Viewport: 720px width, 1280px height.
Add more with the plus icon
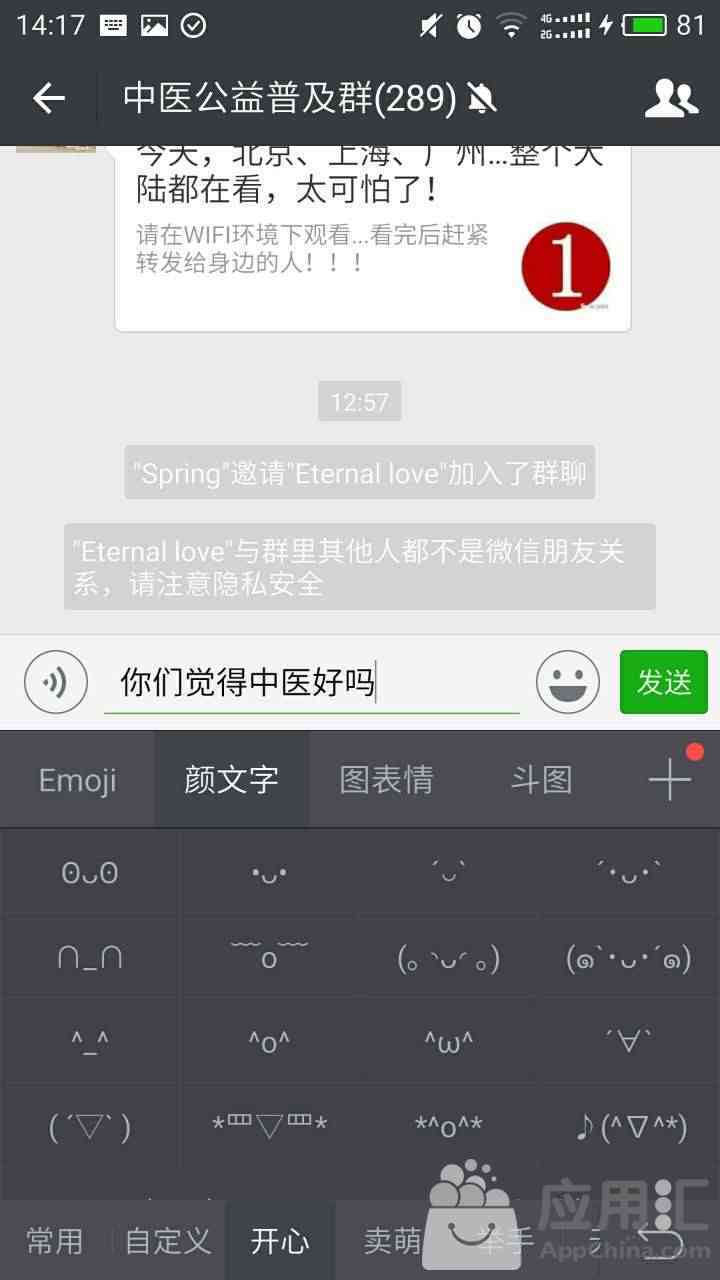[x=669, y=778]
